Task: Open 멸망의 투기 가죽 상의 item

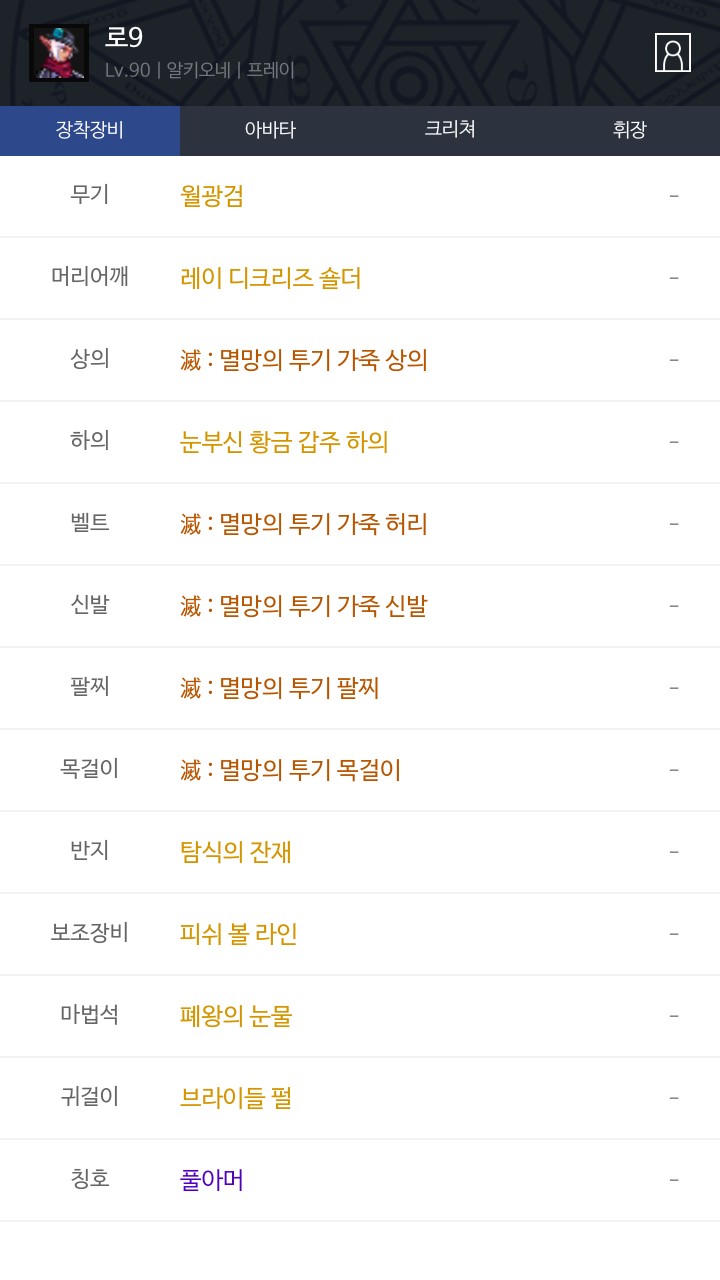Action: click(x=304, y=360)
